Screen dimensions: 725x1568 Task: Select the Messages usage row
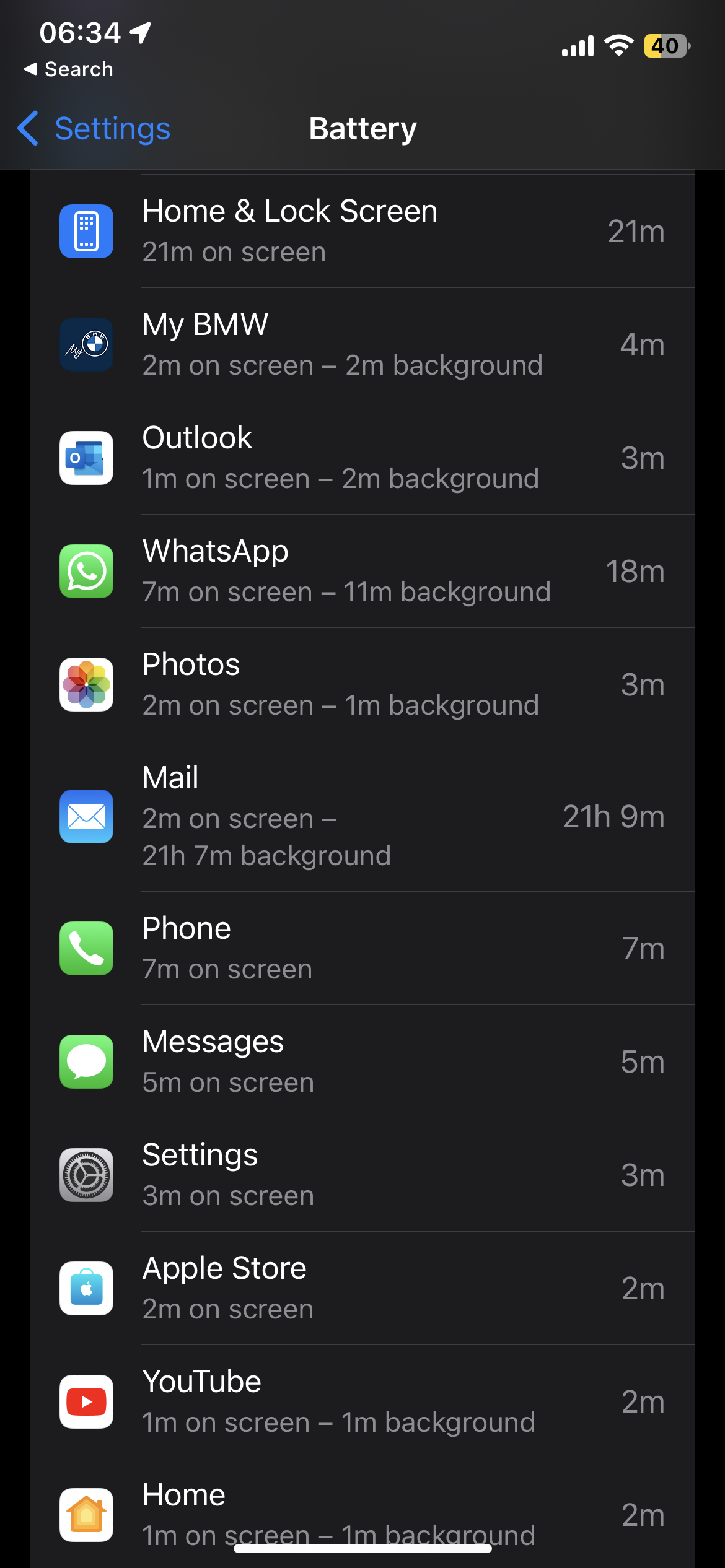pos(362,1061)
